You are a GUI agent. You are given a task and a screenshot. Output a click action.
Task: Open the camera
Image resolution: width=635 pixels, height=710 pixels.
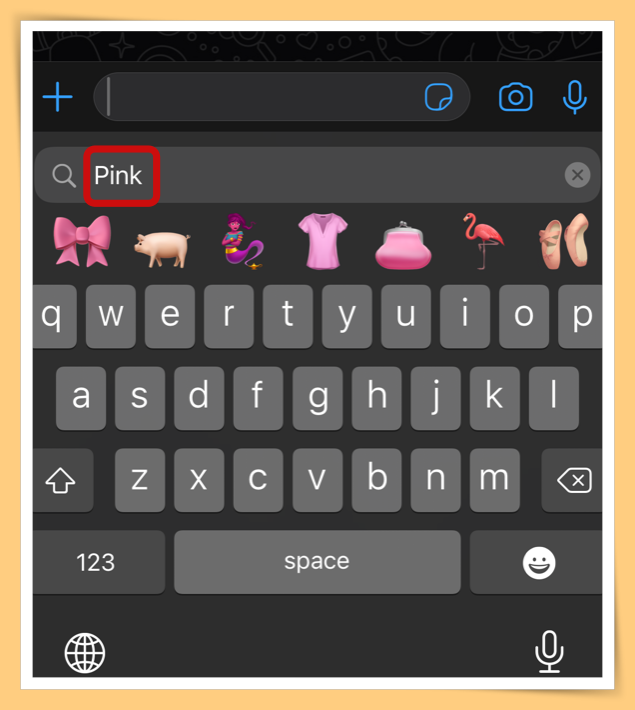(x=516, y=97)
